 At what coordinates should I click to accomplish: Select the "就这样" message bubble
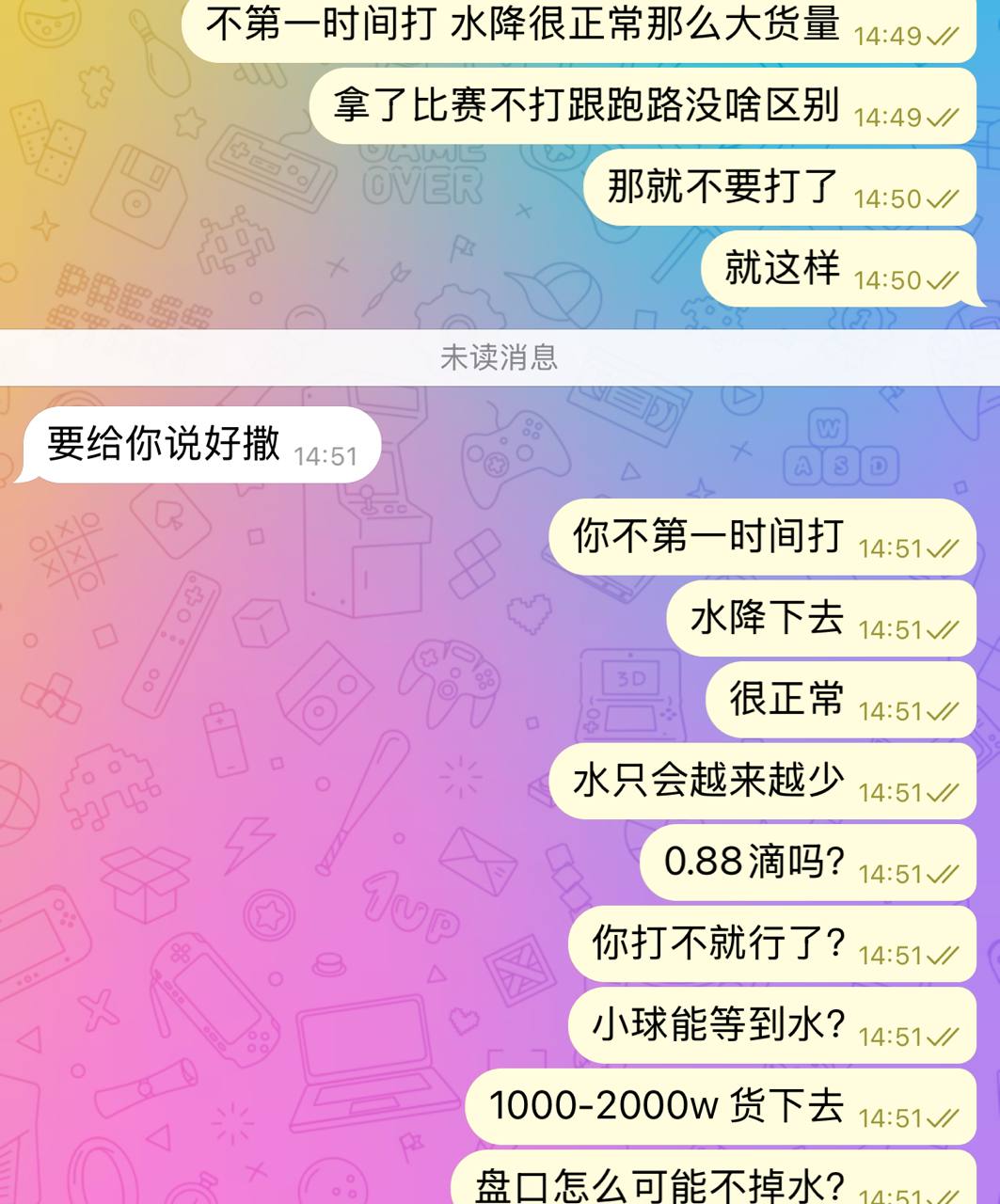click(x=783, y=269)
